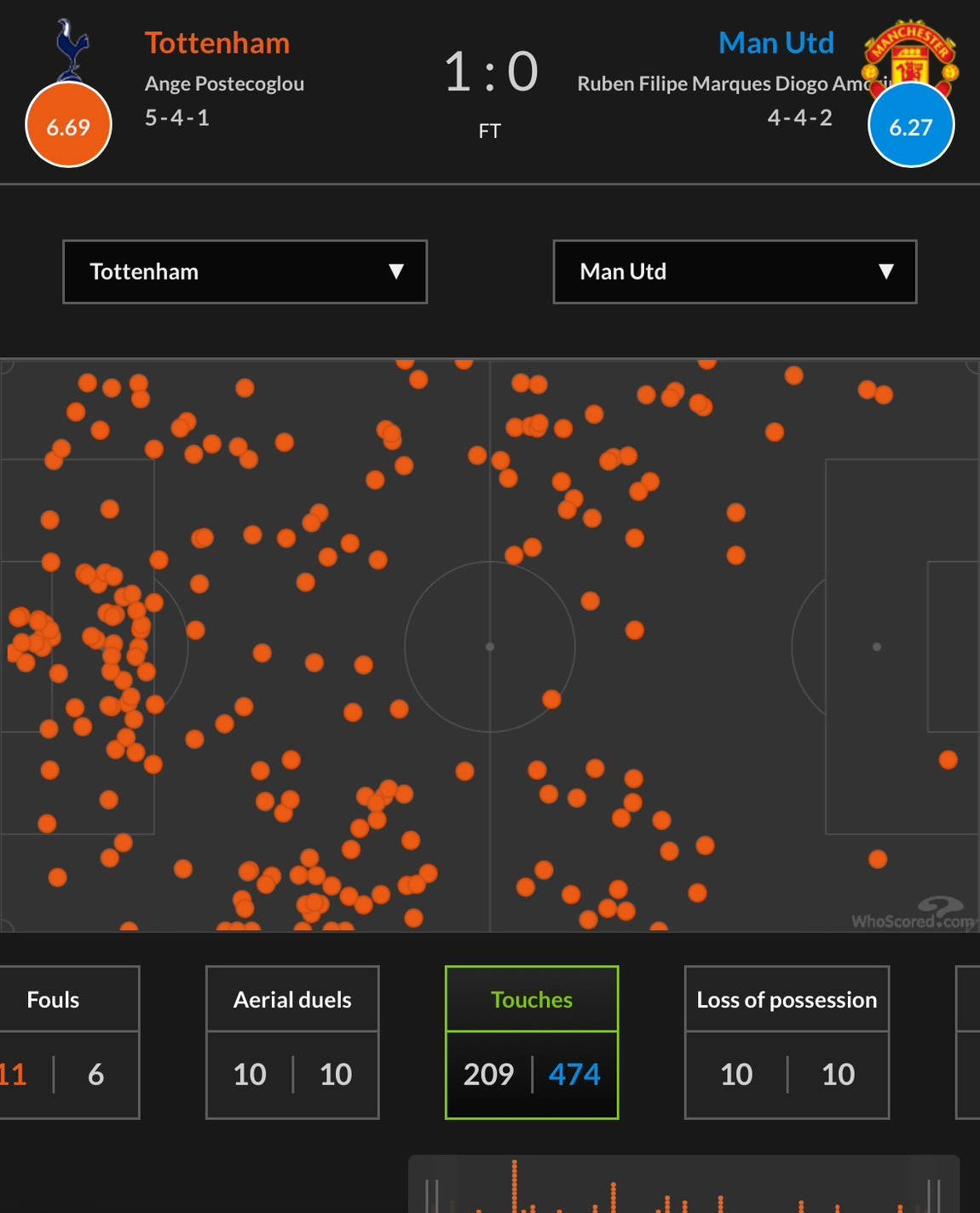This screenshot has width=980, height=1213.
Task: Select the Fouls stat card
Action: (x=68, y=1042)
